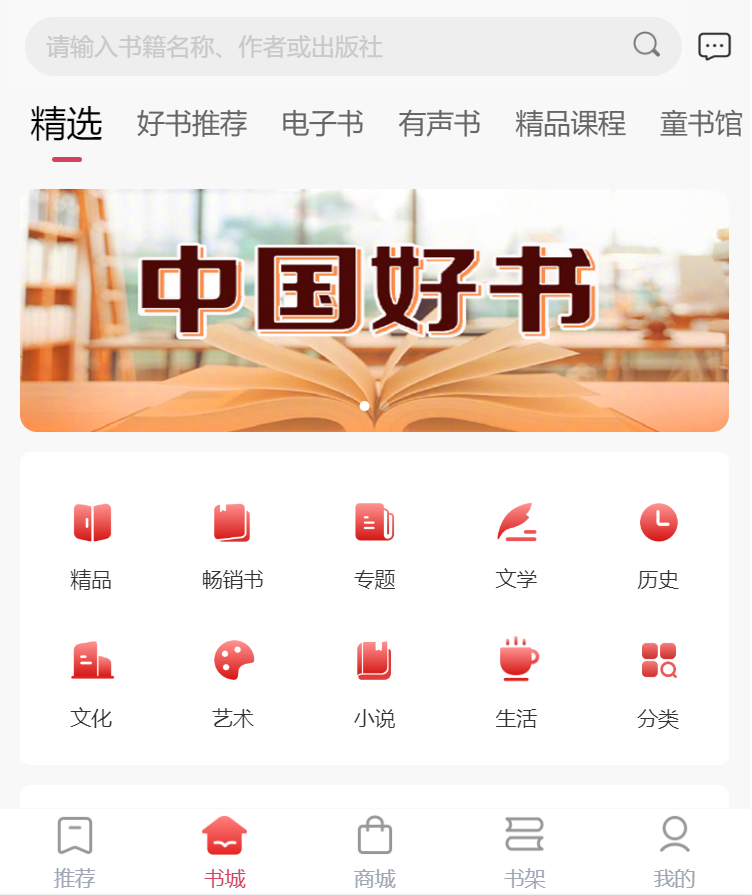This screenshot has height=895, width=752.
Task: Browse the 畅销书 category
Action: pyautogui.click(x=232, y=545)
